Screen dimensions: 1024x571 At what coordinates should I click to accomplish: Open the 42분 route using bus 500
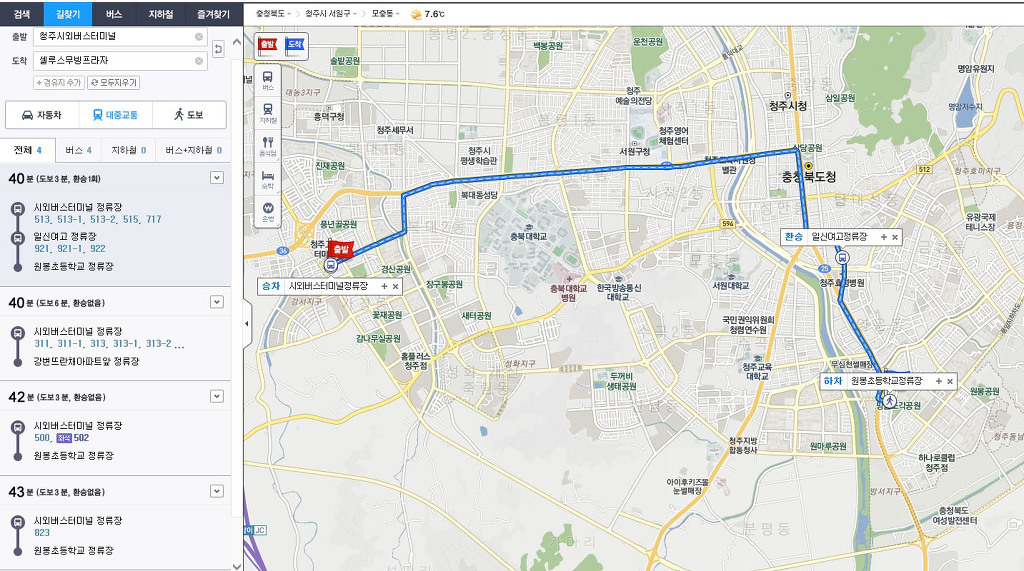click(x=216, y=397)
